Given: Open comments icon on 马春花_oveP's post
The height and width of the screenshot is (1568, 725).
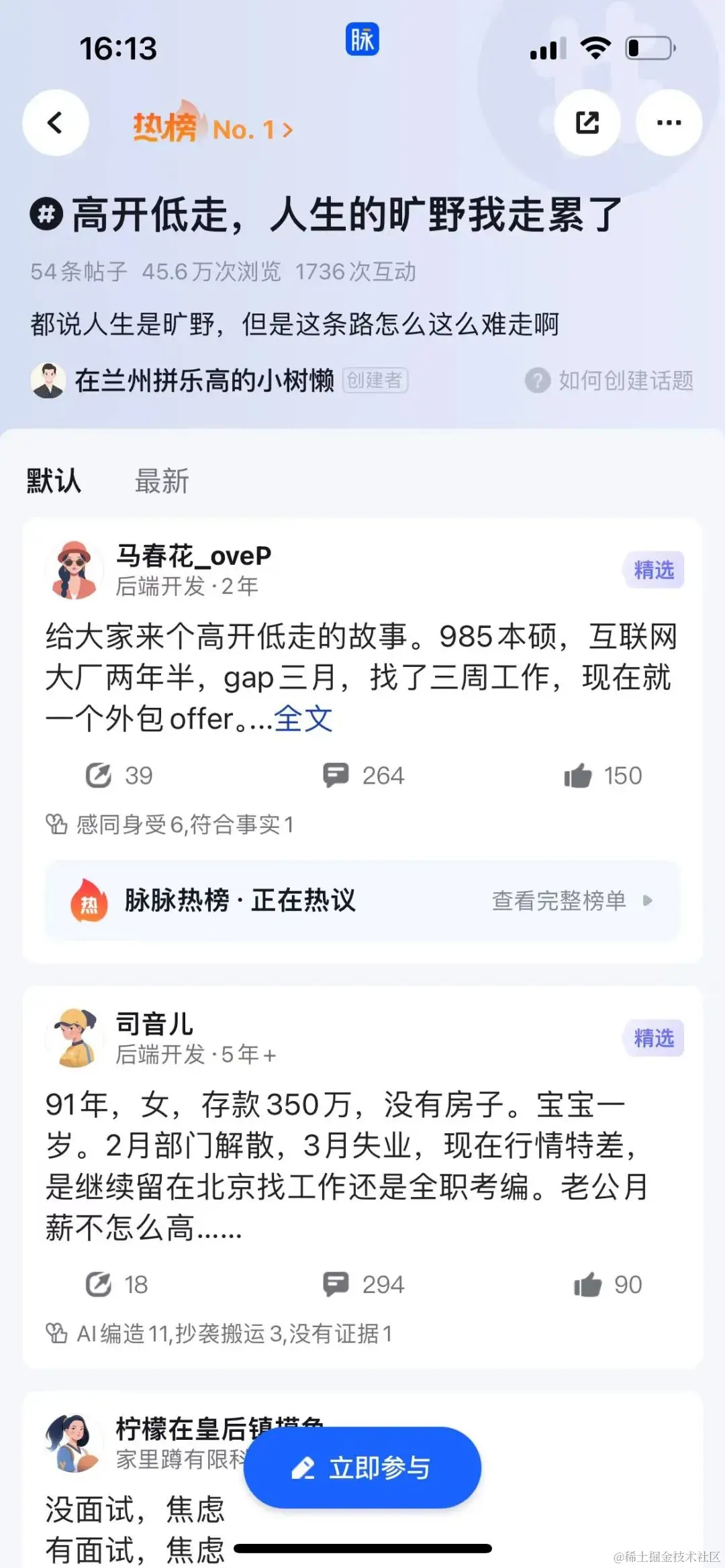Looking at the screenshot, I should pos(336,776).
